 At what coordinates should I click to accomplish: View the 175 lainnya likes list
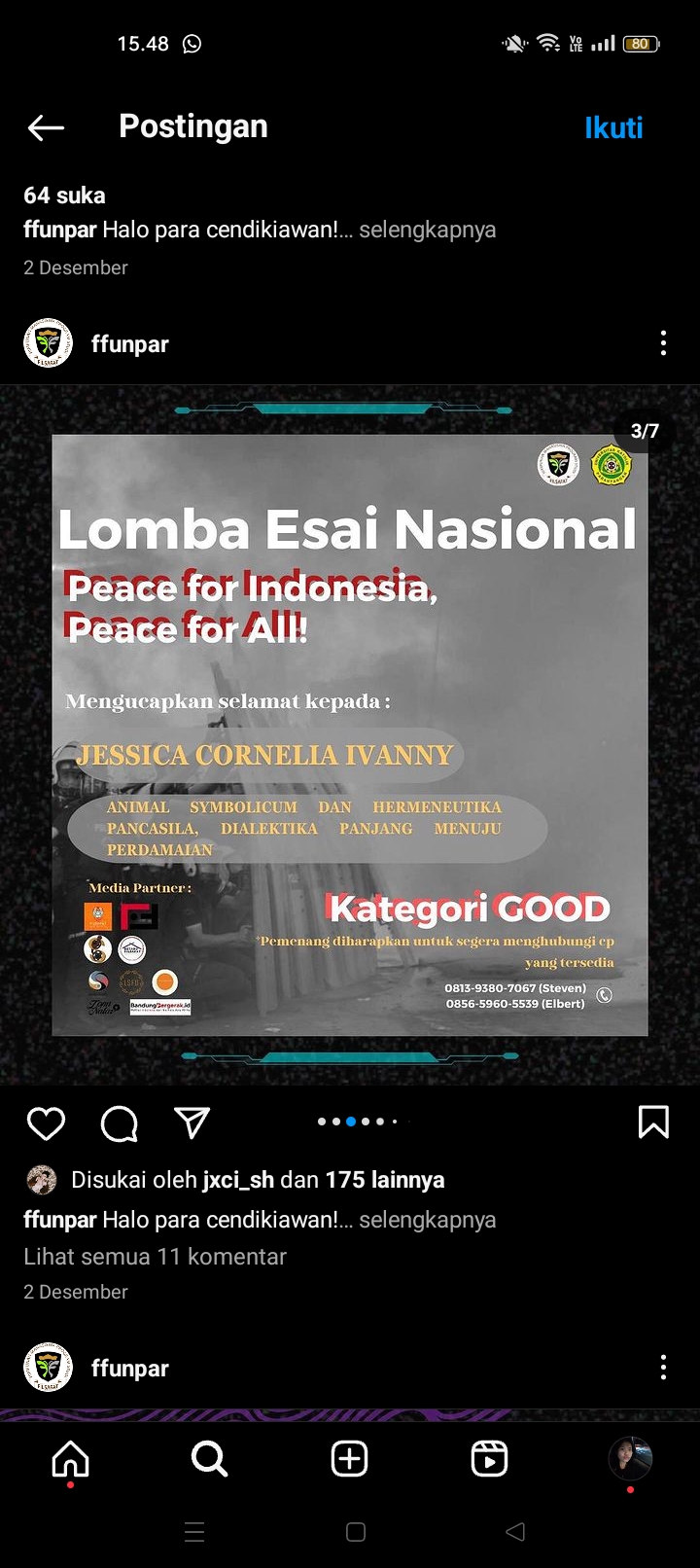tap(384, 1180)
